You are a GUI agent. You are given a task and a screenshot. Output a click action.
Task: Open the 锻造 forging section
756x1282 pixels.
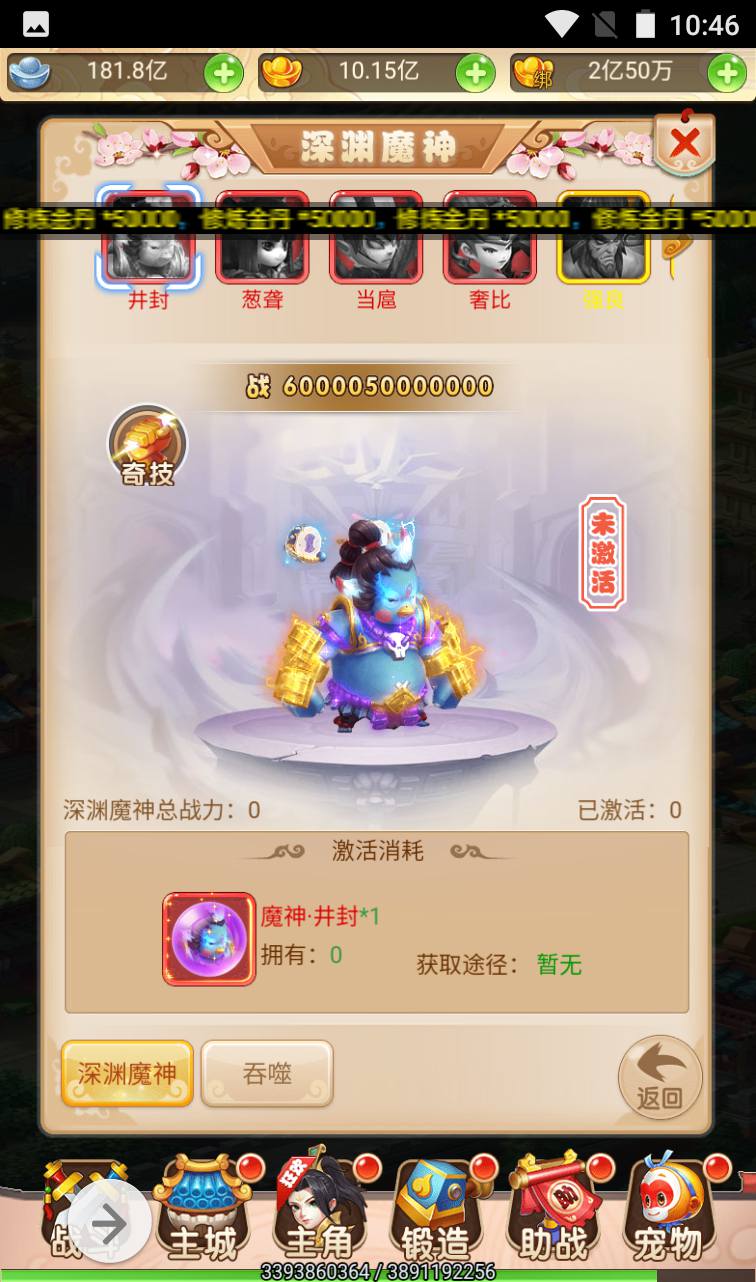pyautogui.click(x=436, y=1210)
